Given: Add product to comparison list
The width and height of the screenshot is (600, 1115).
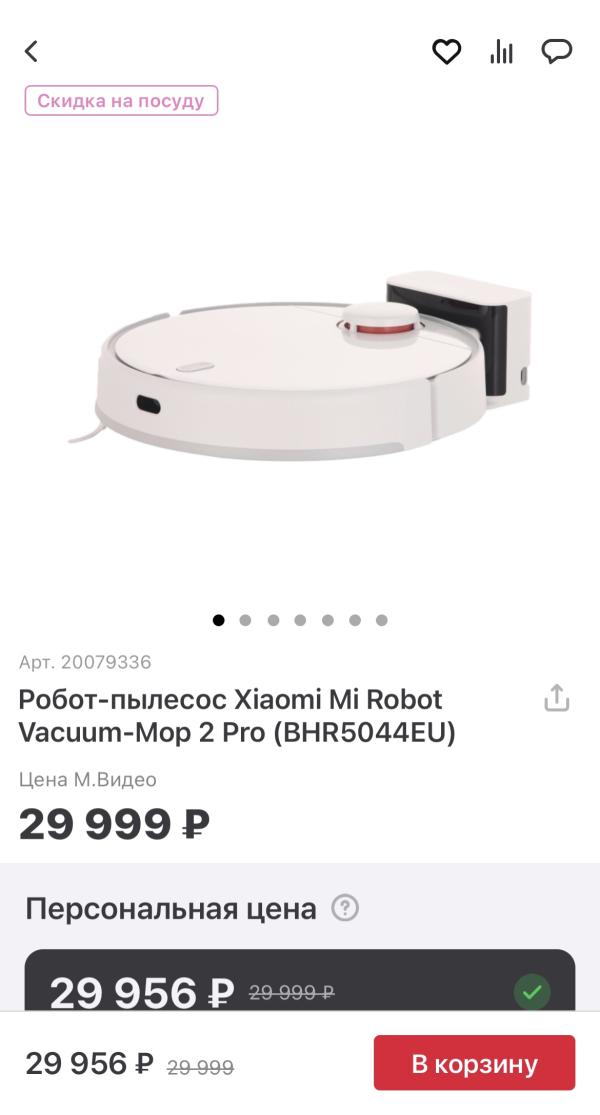Looking at the screenshot, I should point(501,52).
